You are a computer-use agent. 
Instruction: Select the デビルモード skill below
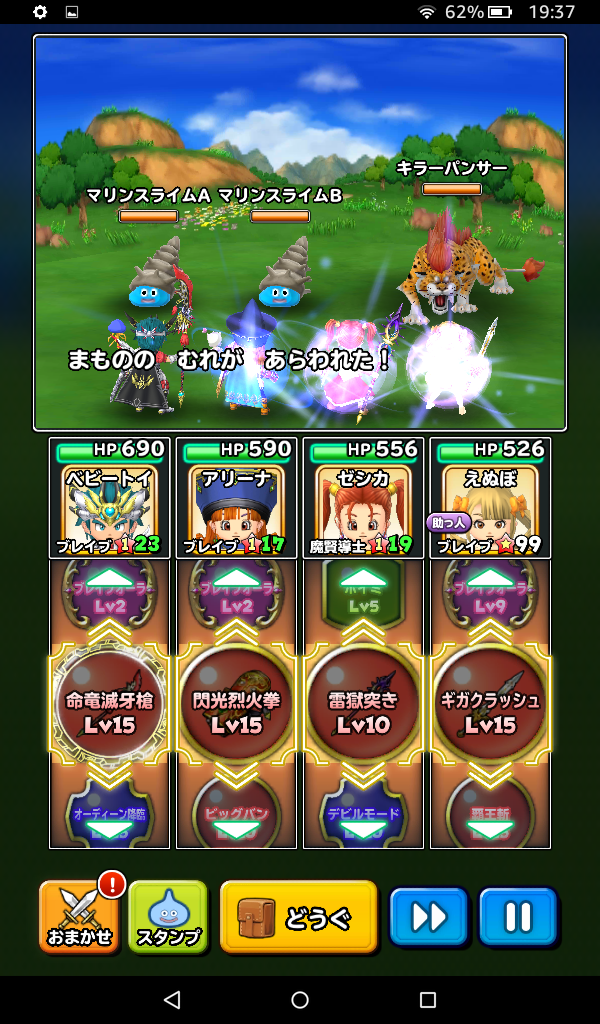363,817
